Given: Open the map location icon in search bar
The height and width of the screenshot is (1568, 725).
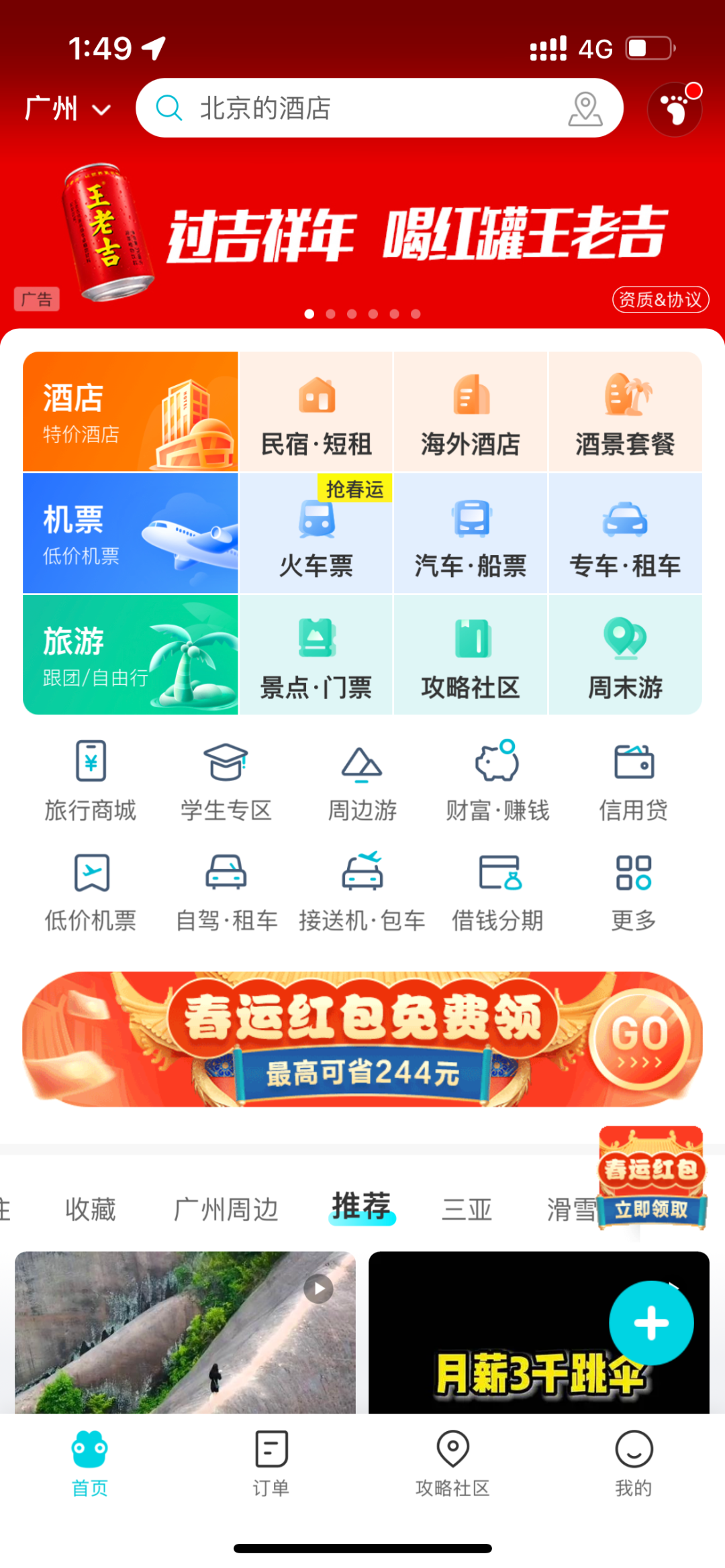Looking at the screenshot, I should coord(585,109).
